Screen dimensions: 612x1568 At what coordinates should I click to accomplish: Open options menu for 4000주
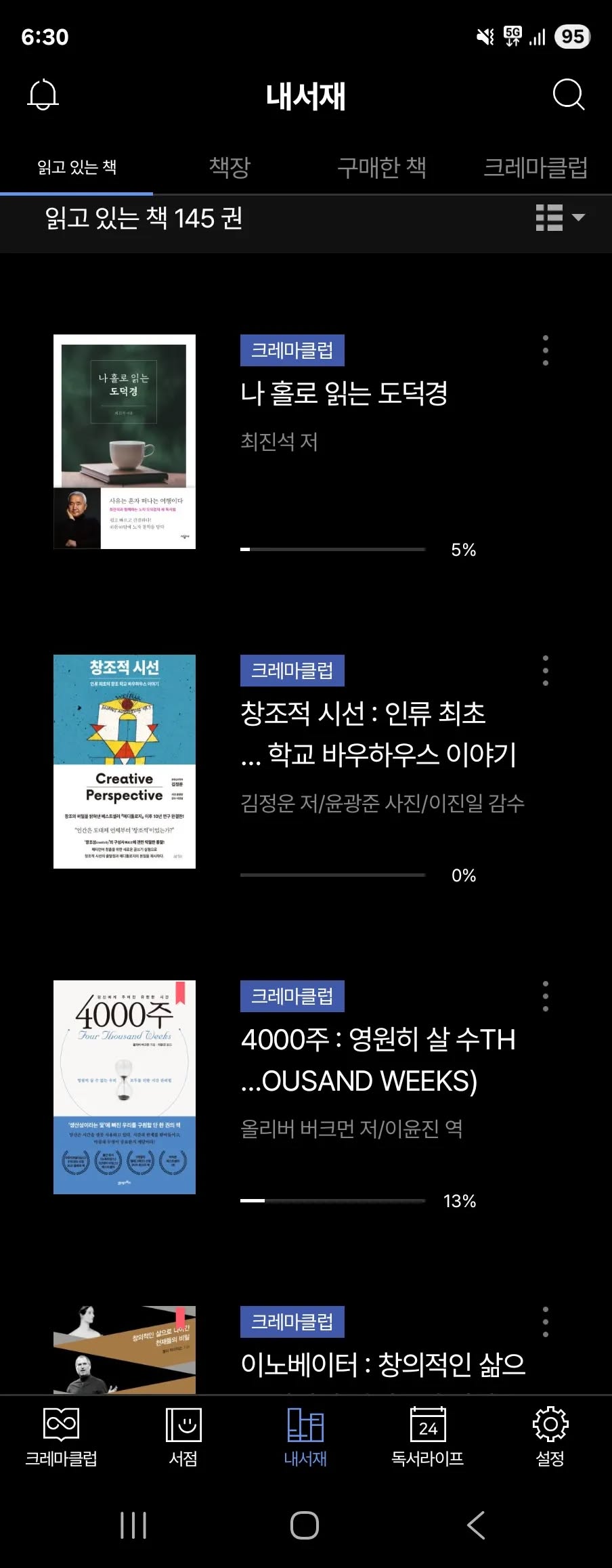546,997
